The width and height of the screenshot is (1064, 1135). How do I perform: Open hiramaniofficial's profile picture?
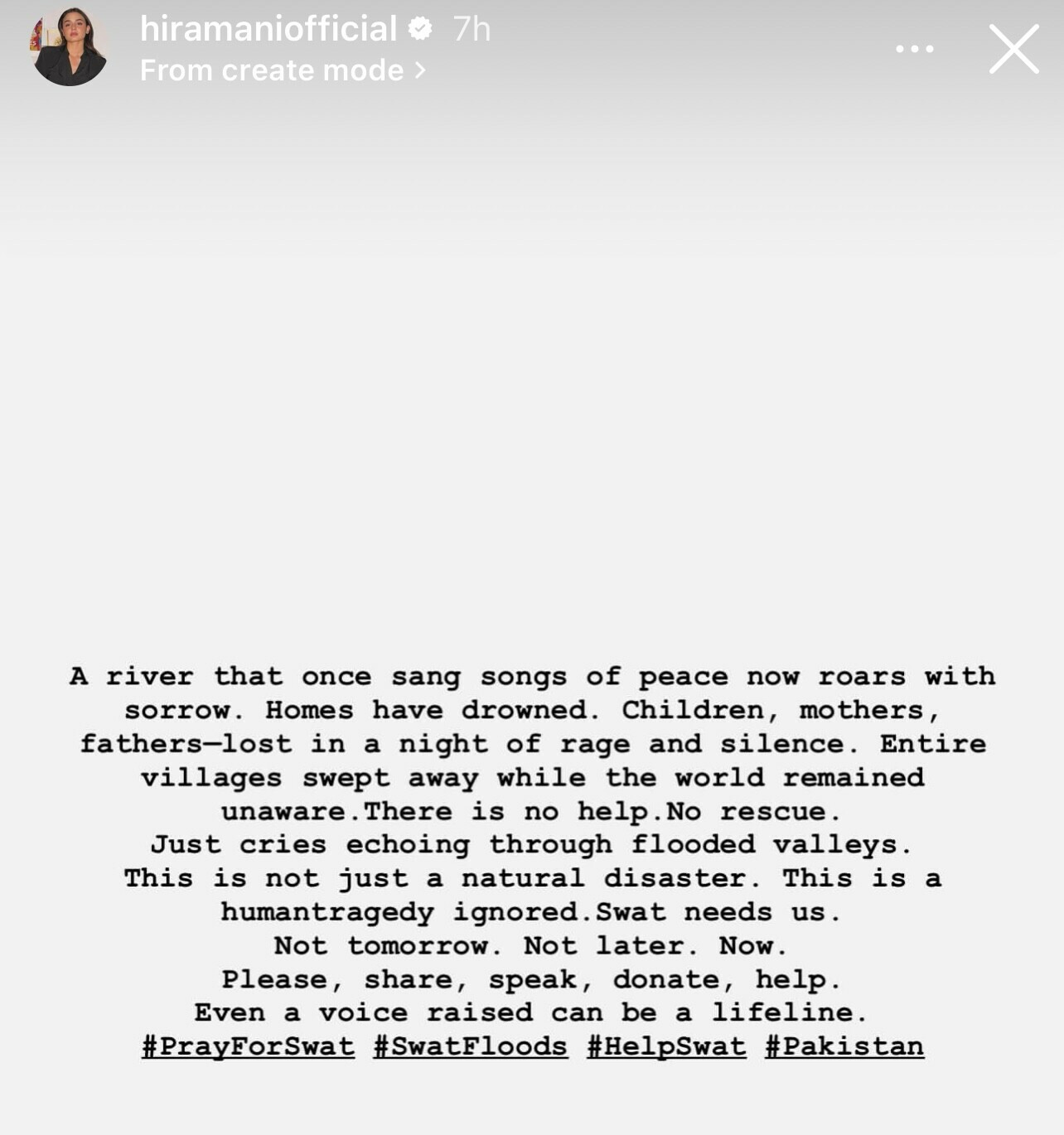tap(70, 48)
